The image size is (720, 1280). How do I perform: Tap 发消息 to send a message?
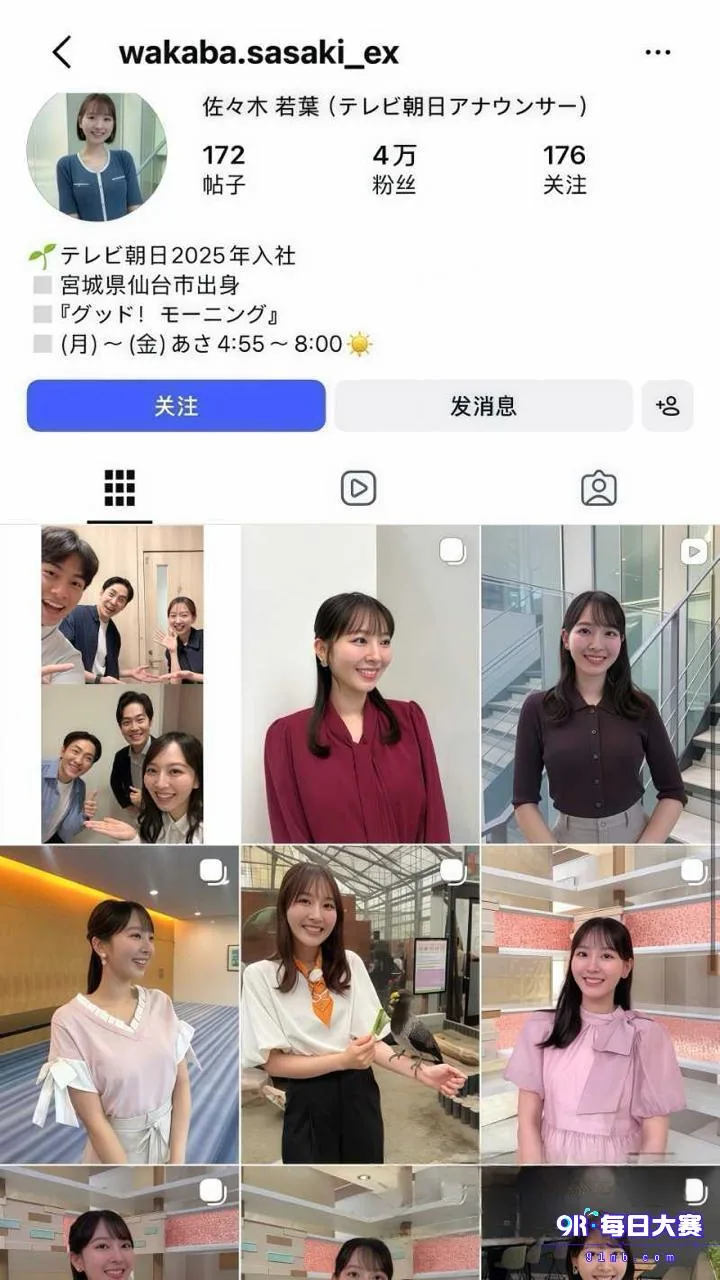[483, 406]
